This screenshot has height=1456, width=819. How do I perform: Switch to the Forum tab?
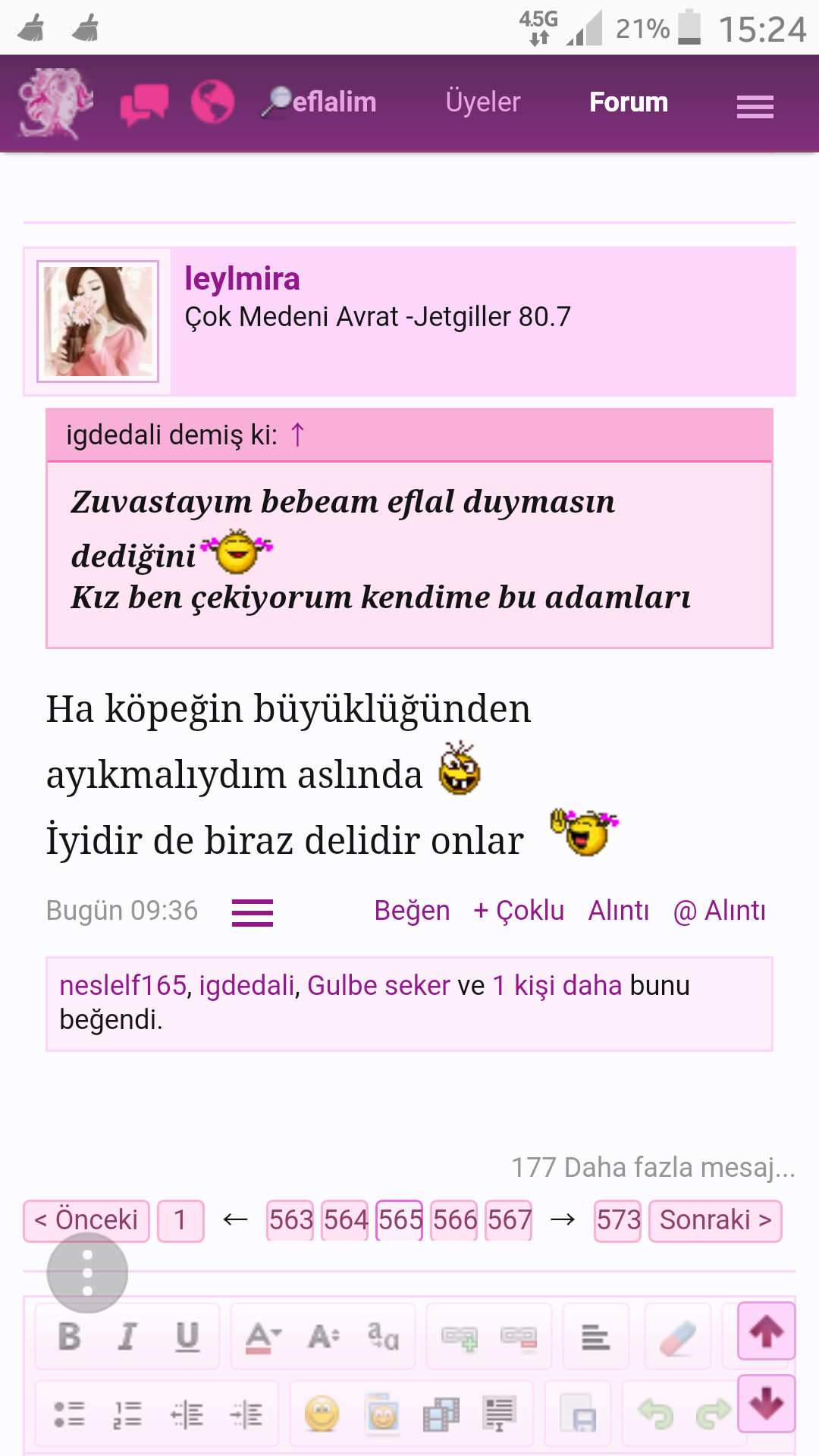click(628, 101)
